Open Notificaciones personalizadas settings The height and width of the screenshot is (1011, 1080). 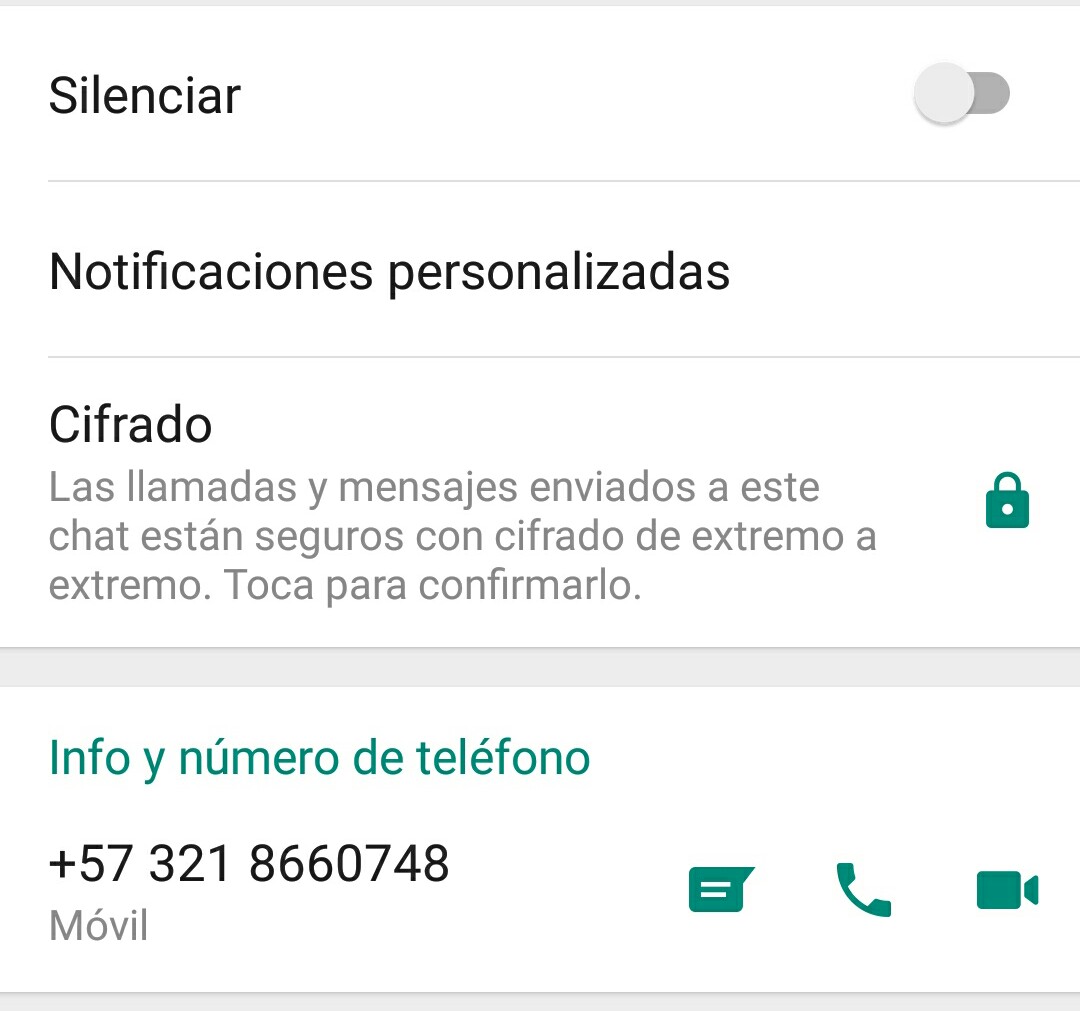389,271
